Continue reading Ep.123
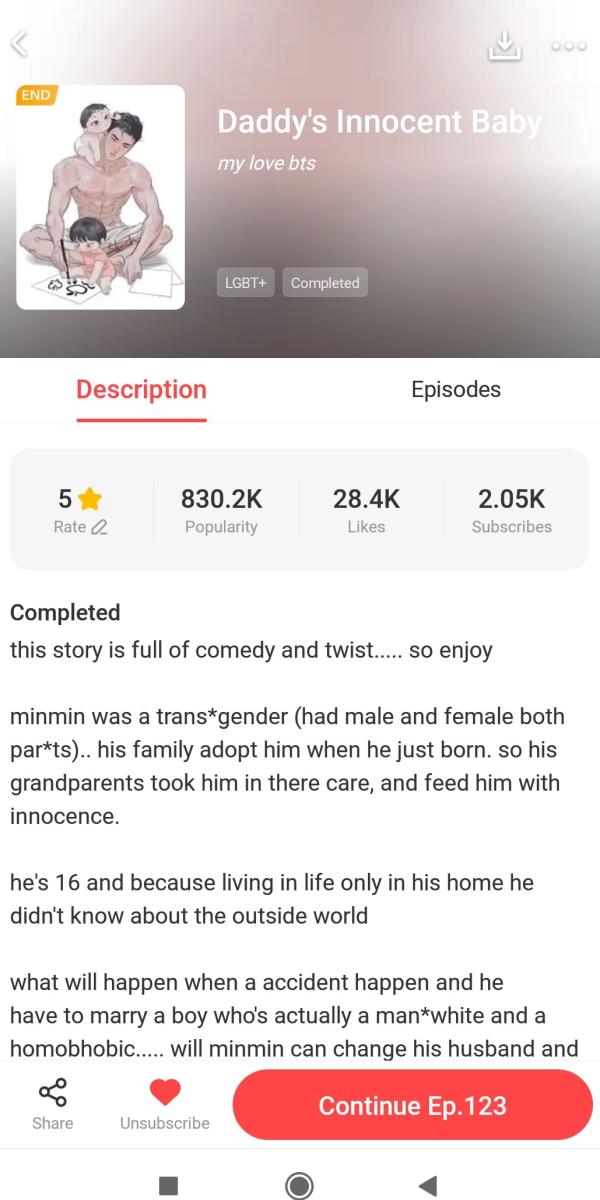The width and height of the screenshot is (600, 1200). 412,1105
